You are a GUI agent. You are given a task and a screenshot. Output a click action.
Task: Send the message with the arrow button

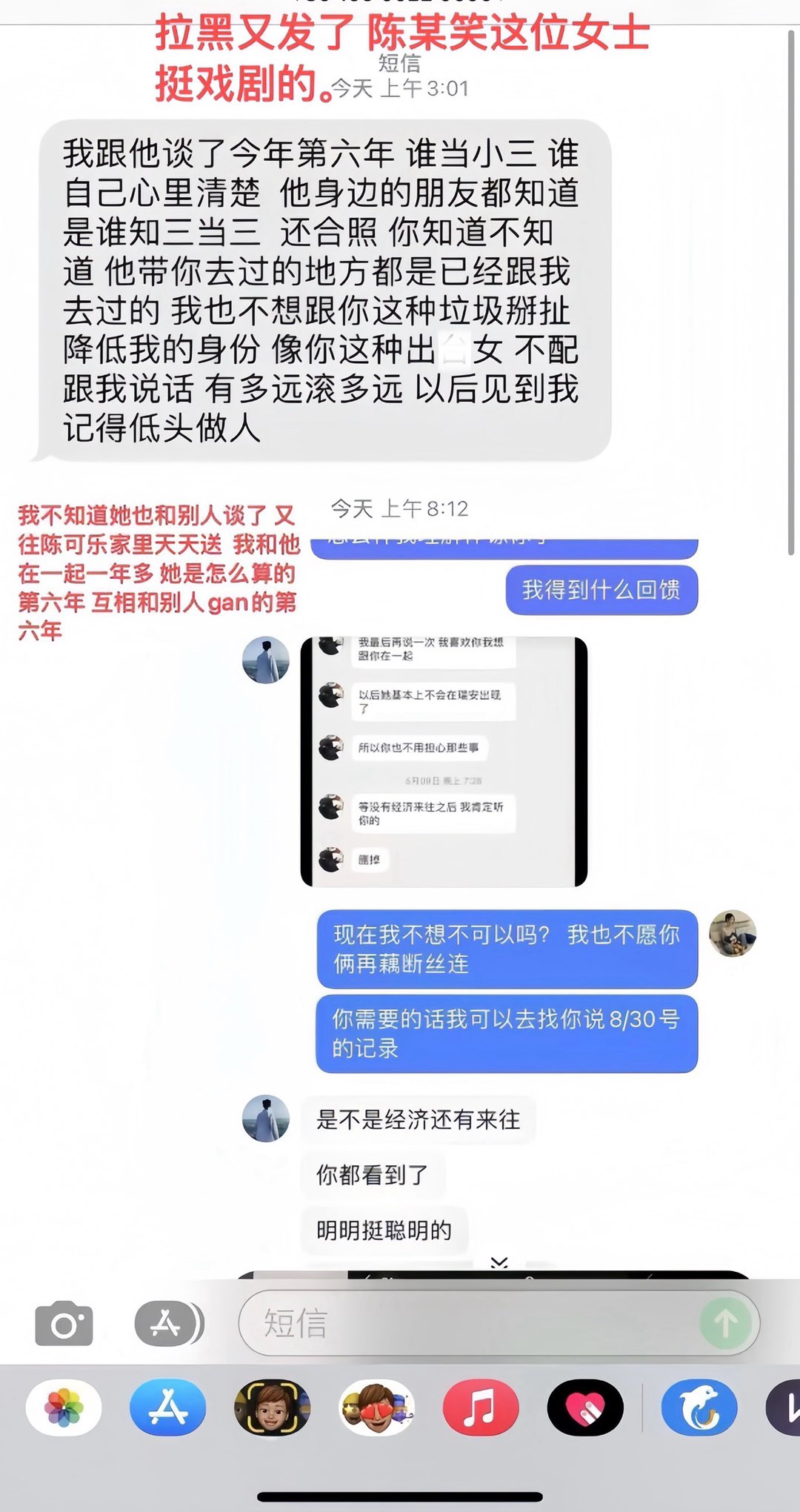pyautogui.click(x=726, y=1323)
